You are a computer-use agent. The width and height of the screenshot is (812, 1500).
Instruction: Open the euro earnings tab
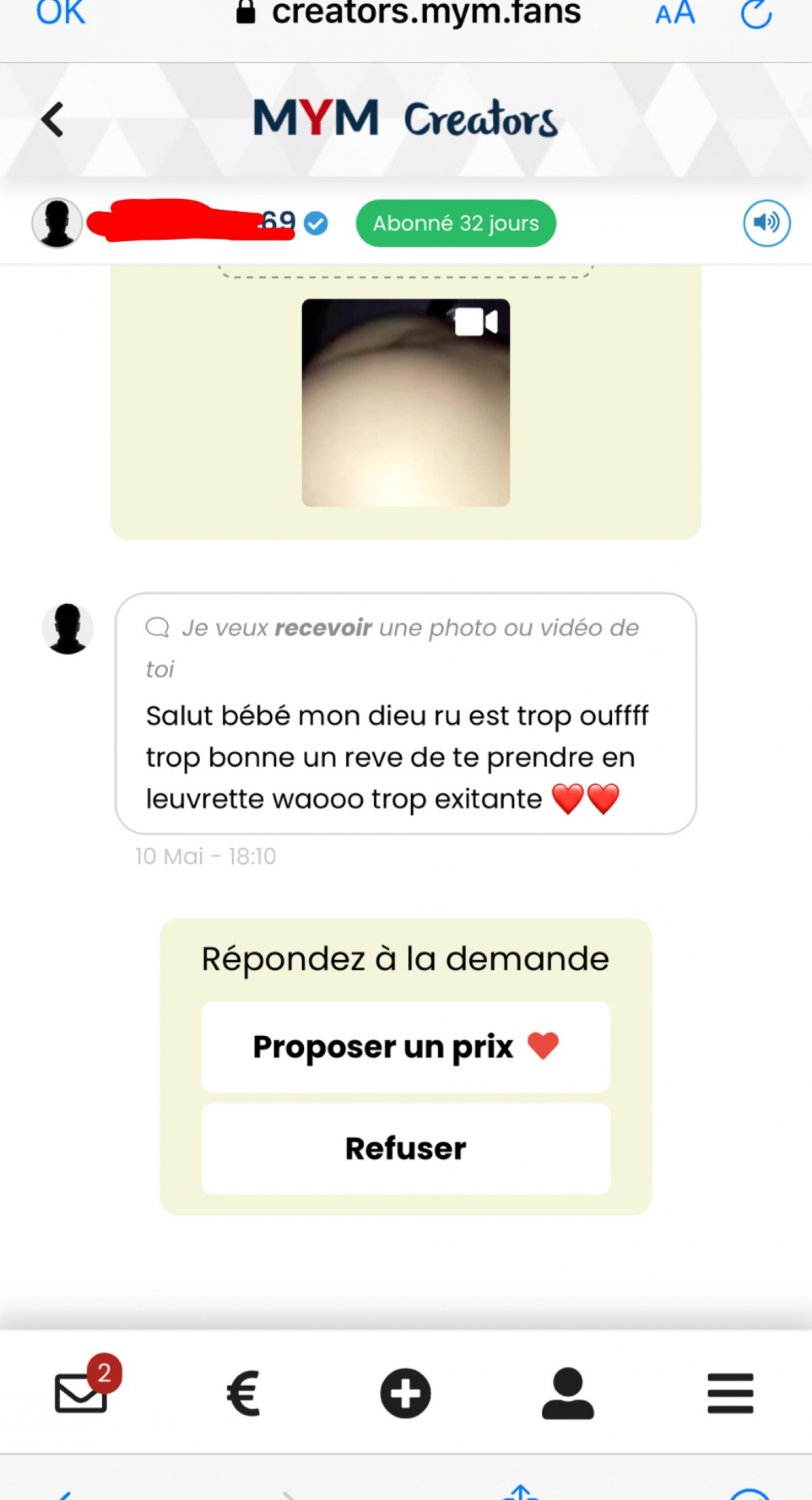(x=243, y=1393)
